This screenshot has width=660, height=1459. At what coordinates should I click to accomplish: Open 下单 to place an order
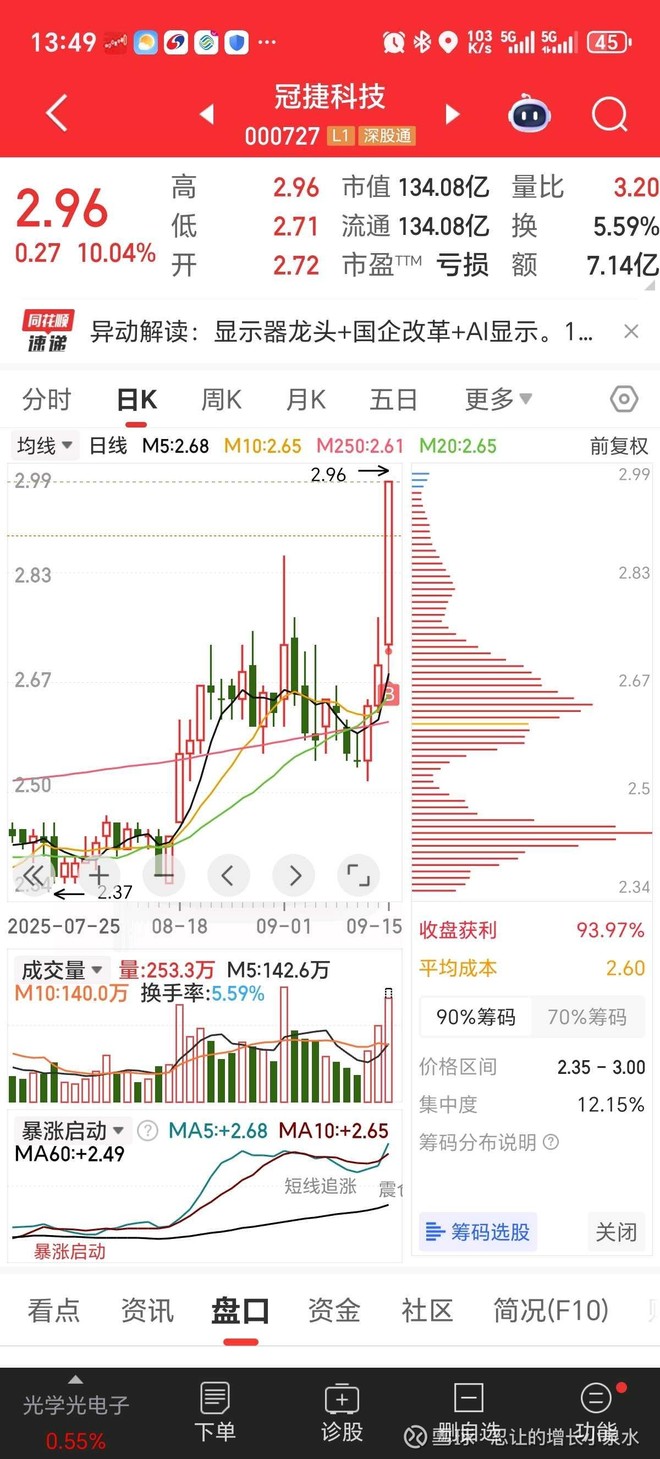[x=215, y=1412]
